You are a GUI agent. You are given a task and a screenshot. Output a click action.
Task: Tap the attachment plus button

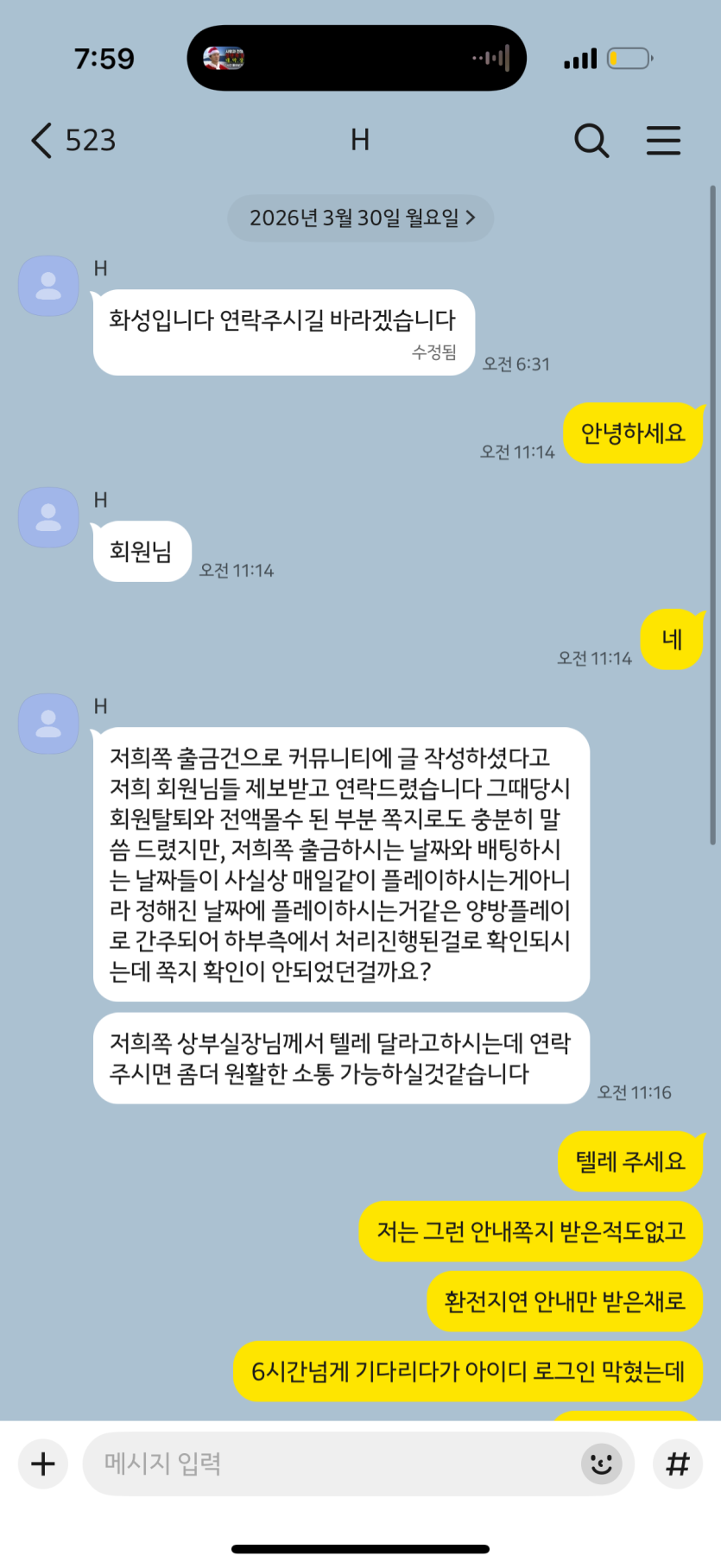pos(43,1464)
